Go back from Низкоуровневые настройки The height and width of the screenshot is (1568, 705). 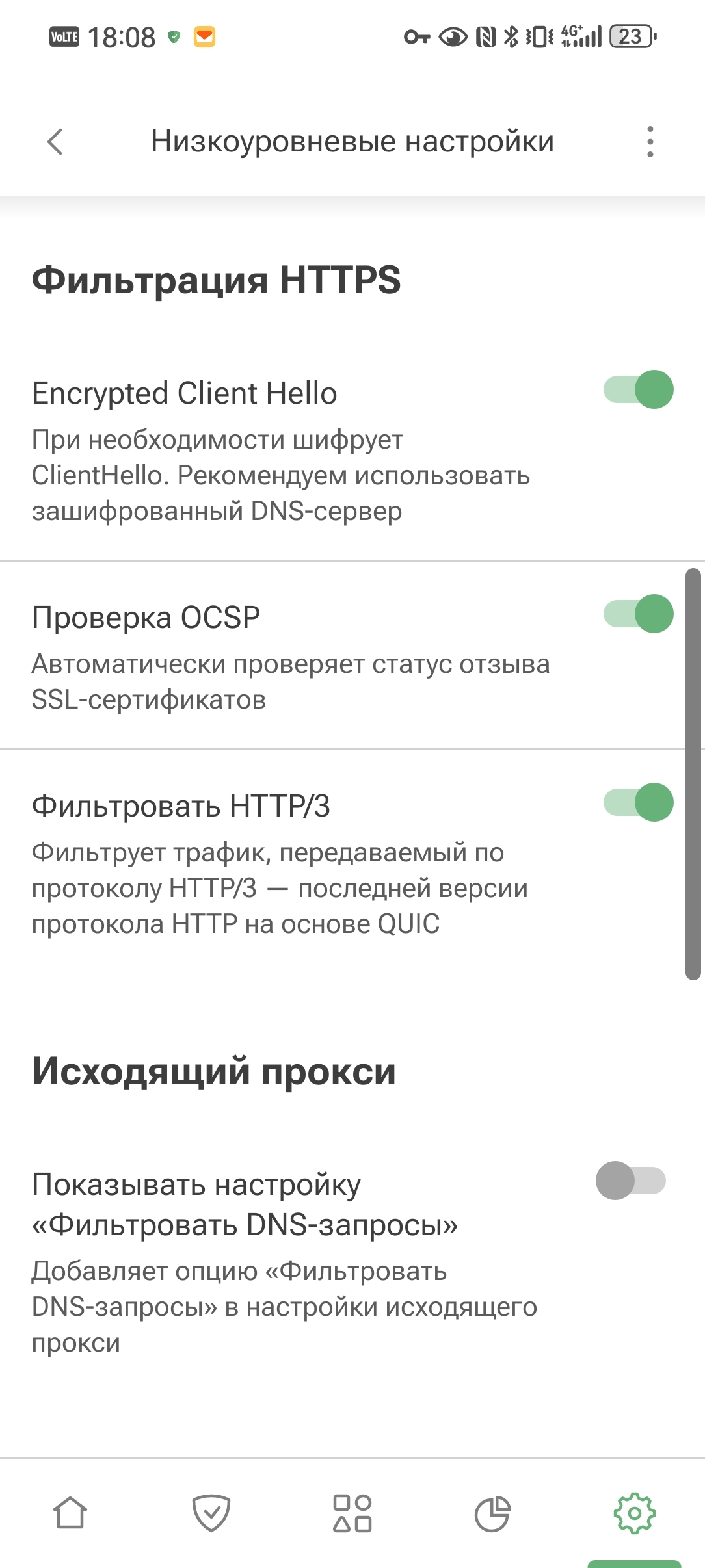[55, 141]
